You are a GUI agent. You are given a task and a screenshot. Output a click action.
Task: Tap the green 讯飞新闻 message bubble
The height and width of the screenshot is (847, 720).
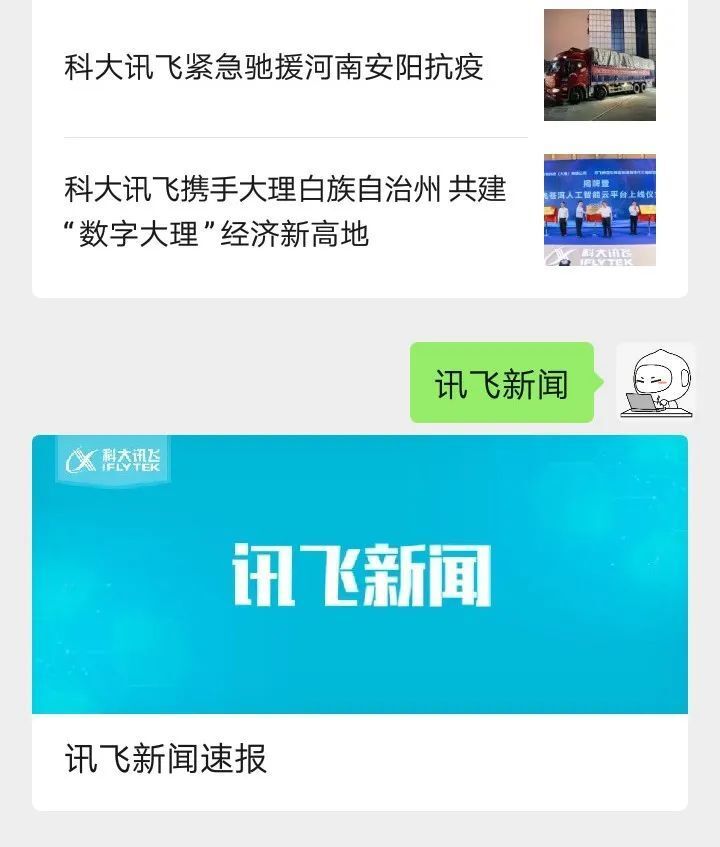pos(503,382)
